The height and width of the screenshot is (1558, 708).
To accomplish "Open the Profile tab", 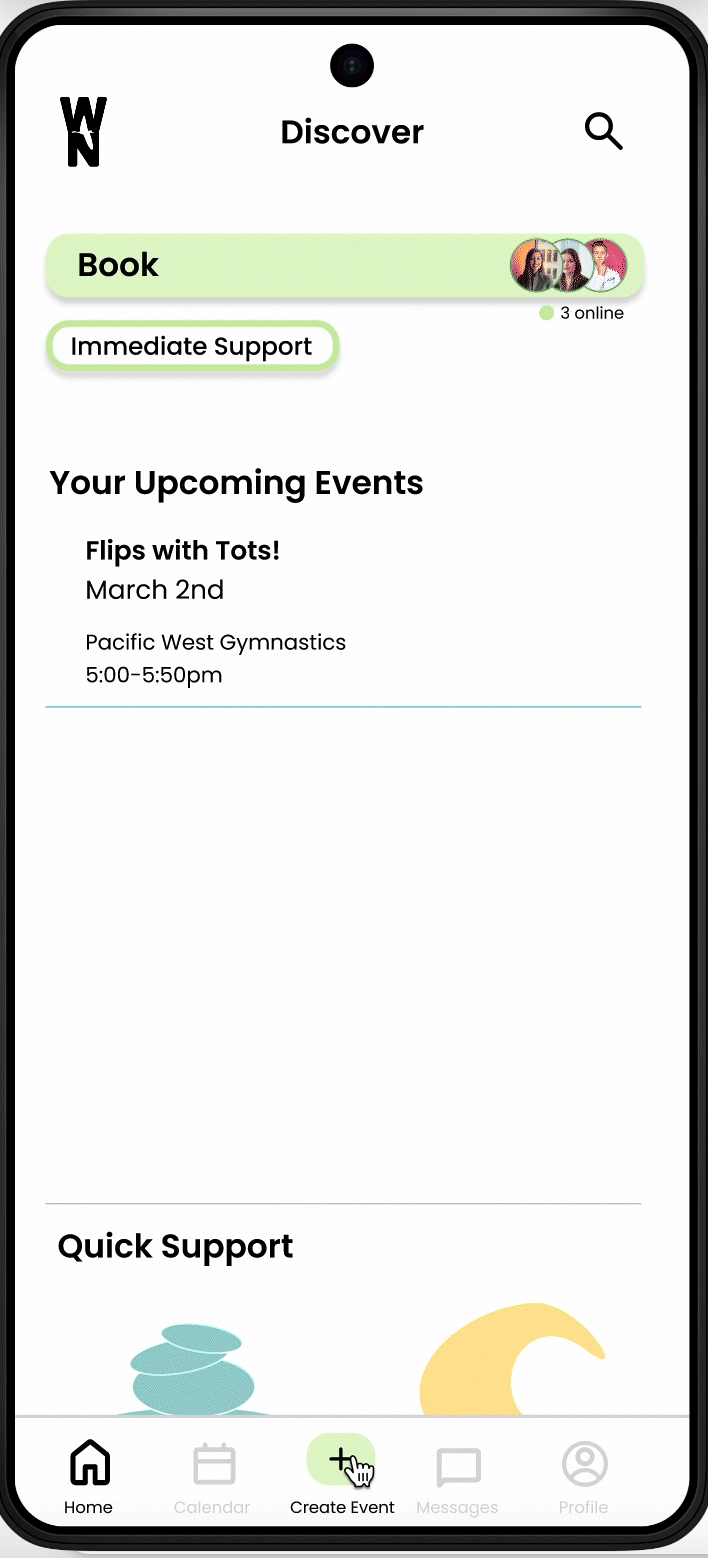I will (x=584, y=1477).
